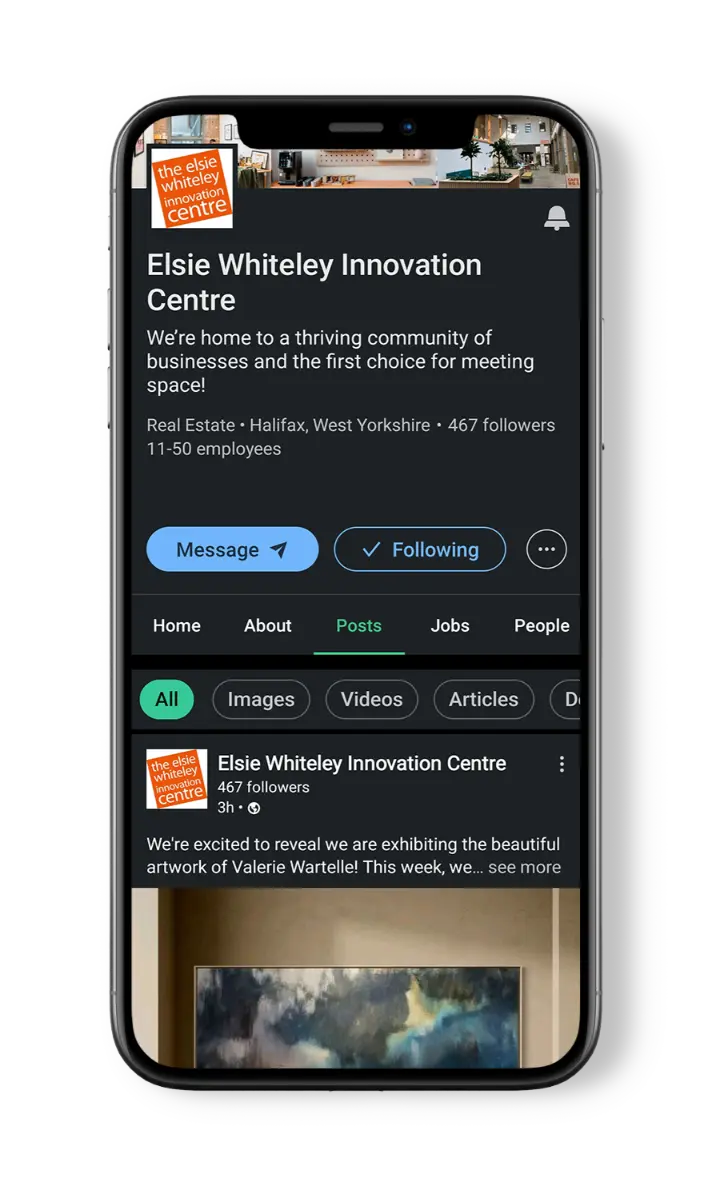The height and width of the screenshot is (1182, 712).
Task: Open the People tab
Action: click(x=541, y=626)
